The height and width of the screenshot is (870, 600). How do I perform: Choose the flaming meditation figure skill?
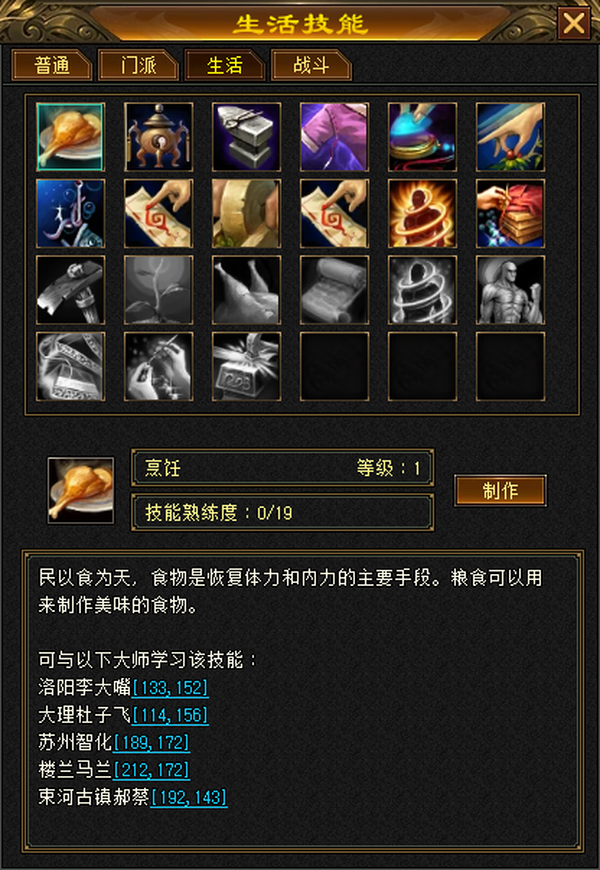tap(422, 213)
